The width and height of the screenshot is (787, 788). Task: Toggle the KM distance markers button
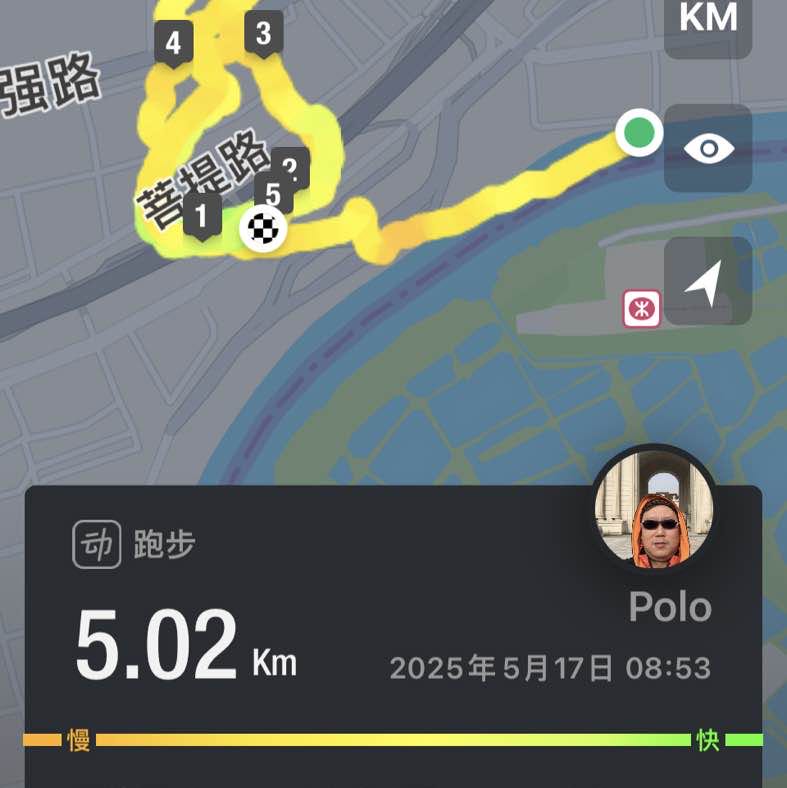coord(708,22)
